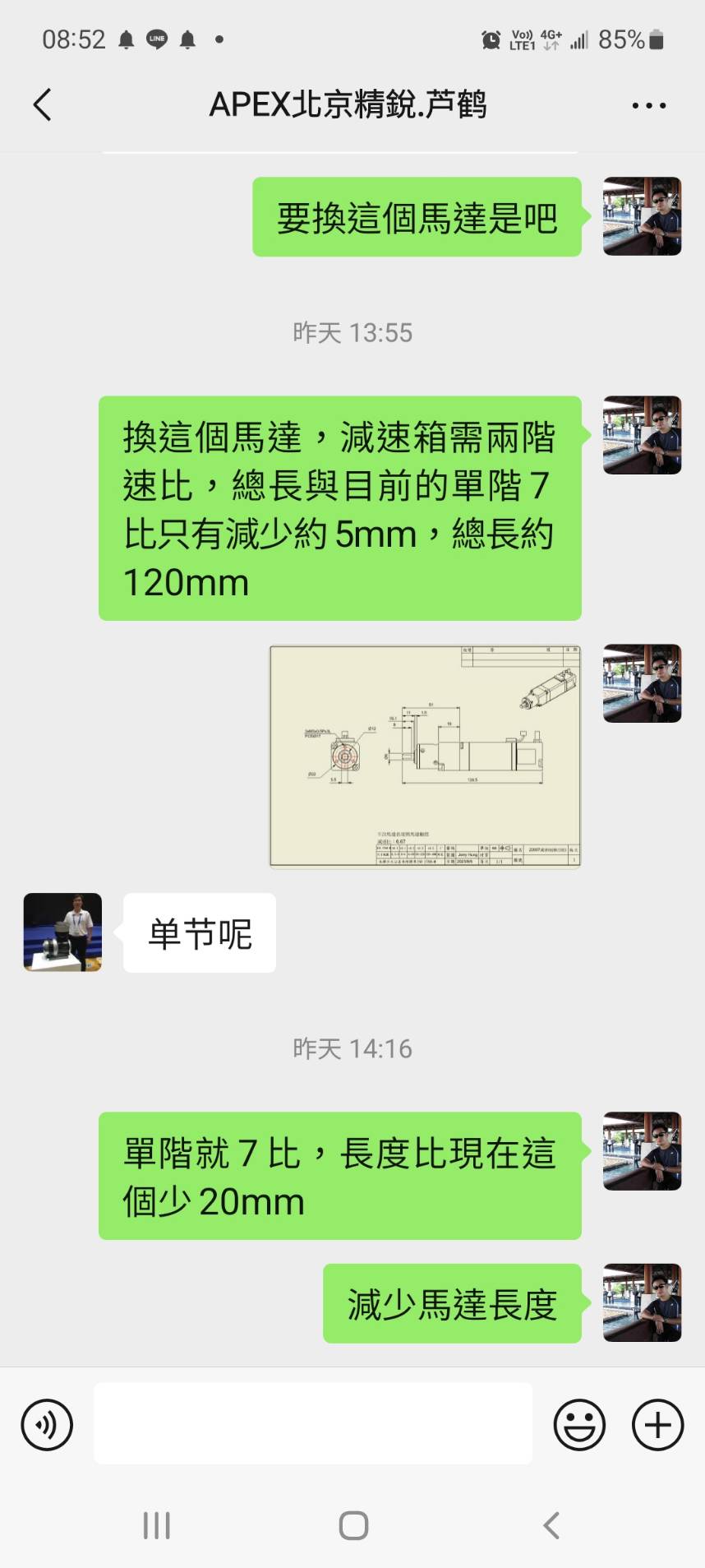
Task: Open the emoji sticker panel
Action: coord(579,1425)
